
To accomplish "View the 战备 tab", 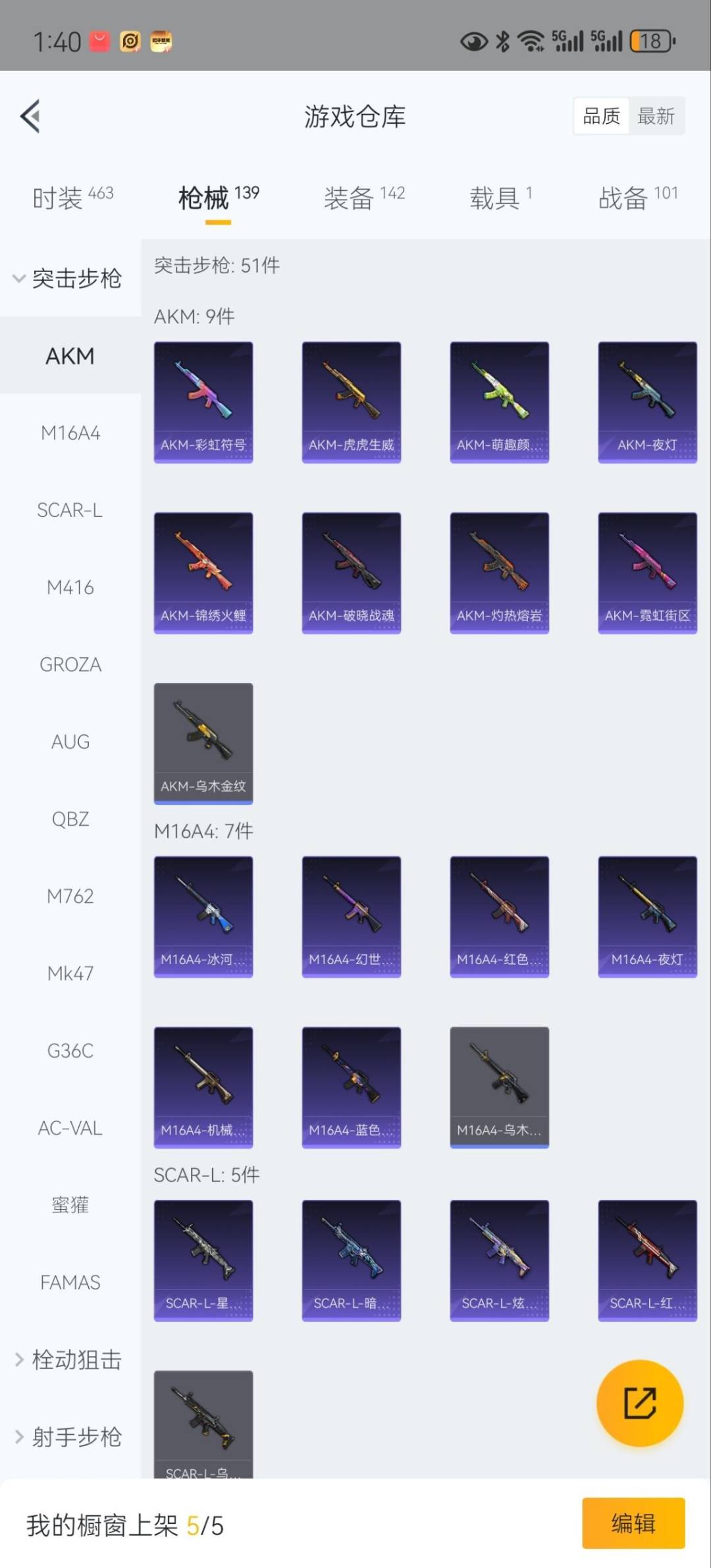I will point(637,198).
